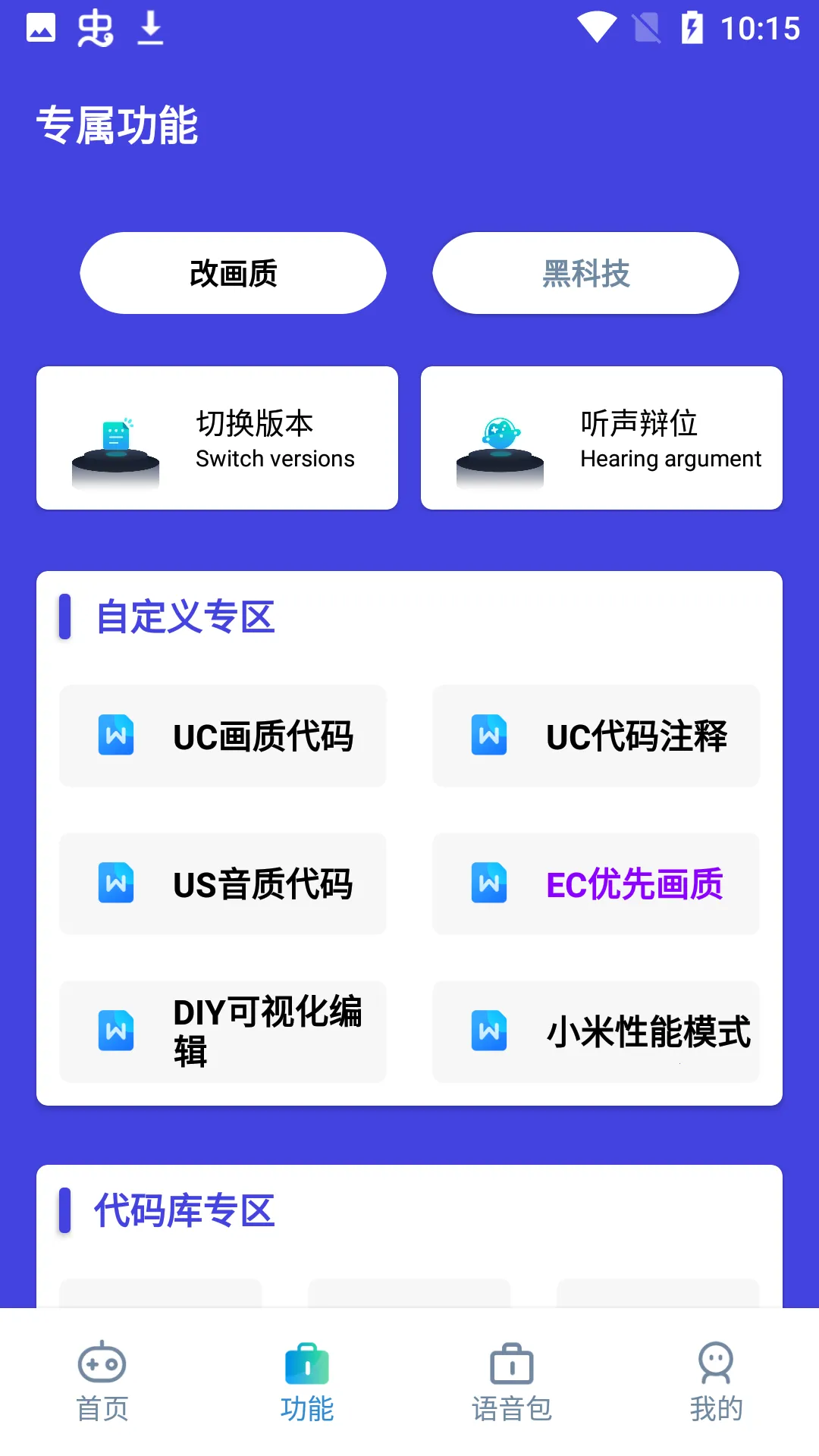Screen dimensions: 819x1456
Task: Click the W icon beside EC优先画质
Action: [x=489, y=883]
